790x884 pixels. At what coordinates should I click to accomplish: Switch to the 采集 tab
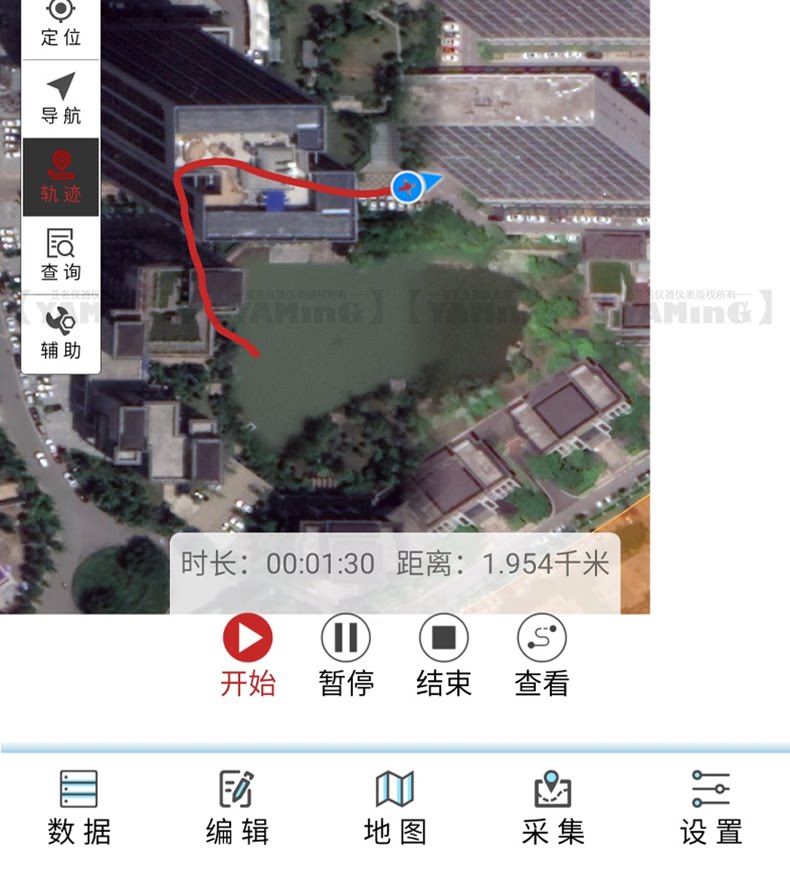pos(553,808)
